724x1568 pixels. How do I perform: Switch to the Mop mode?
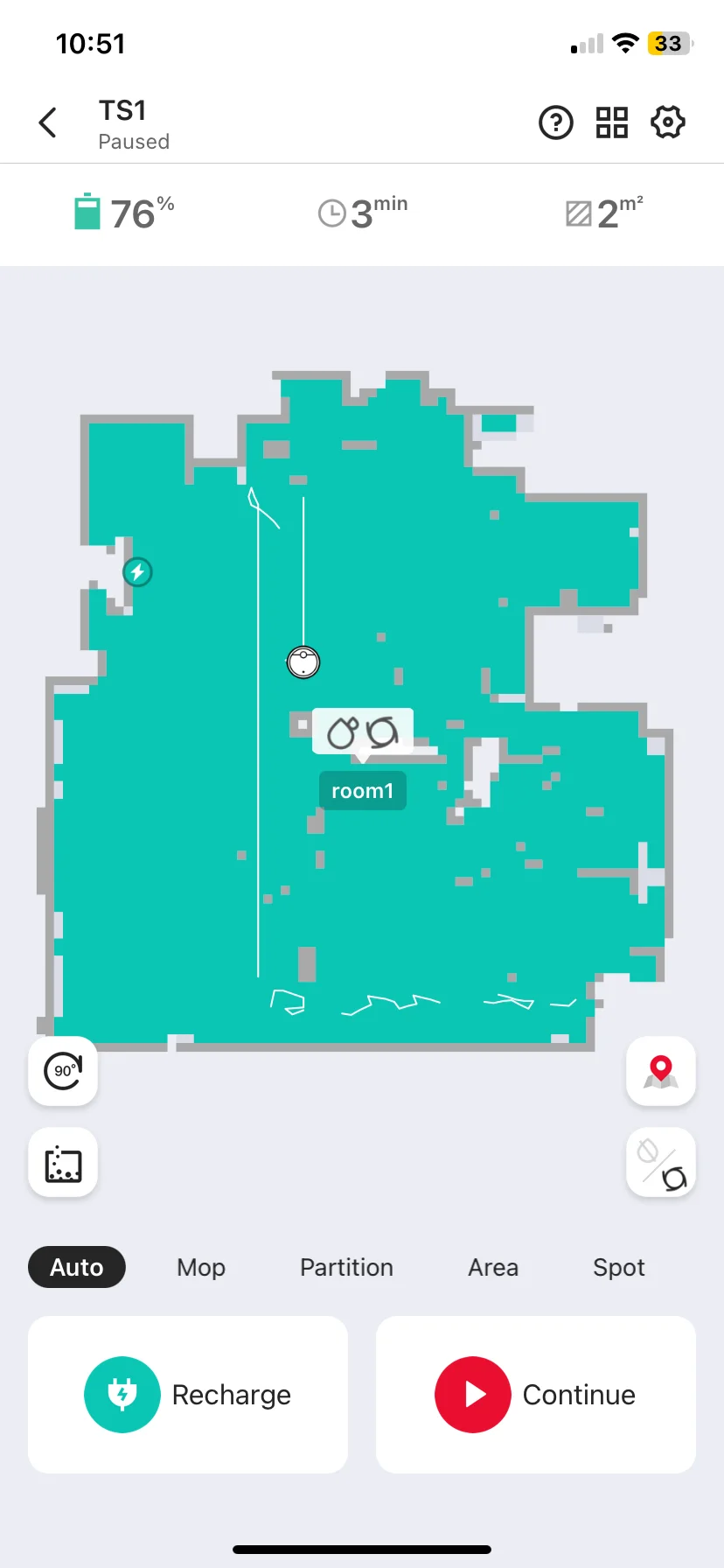(x=201, y=1267)
